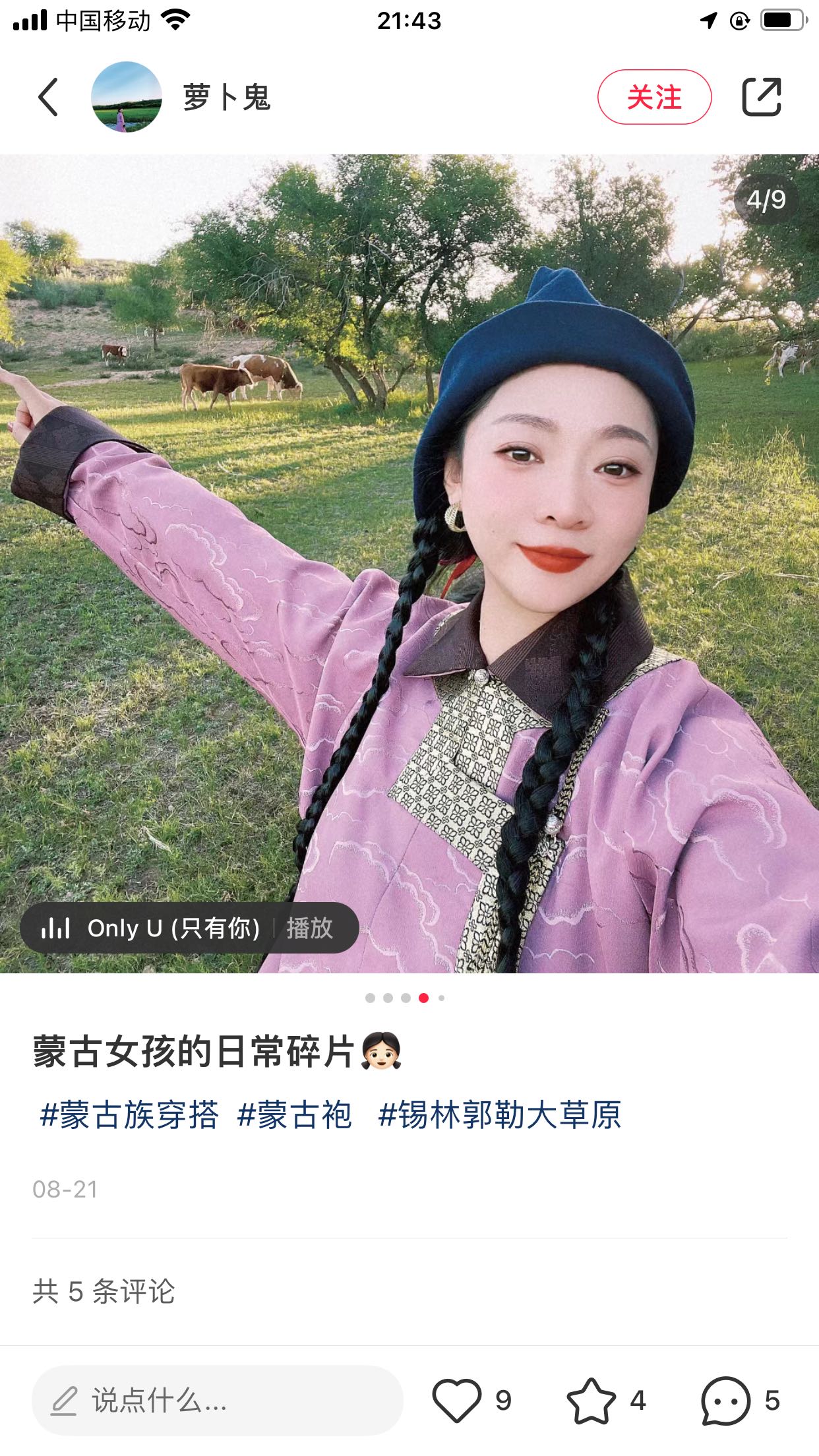Open the #蒙古族穿搭 hashtag

coord(129,1115)
